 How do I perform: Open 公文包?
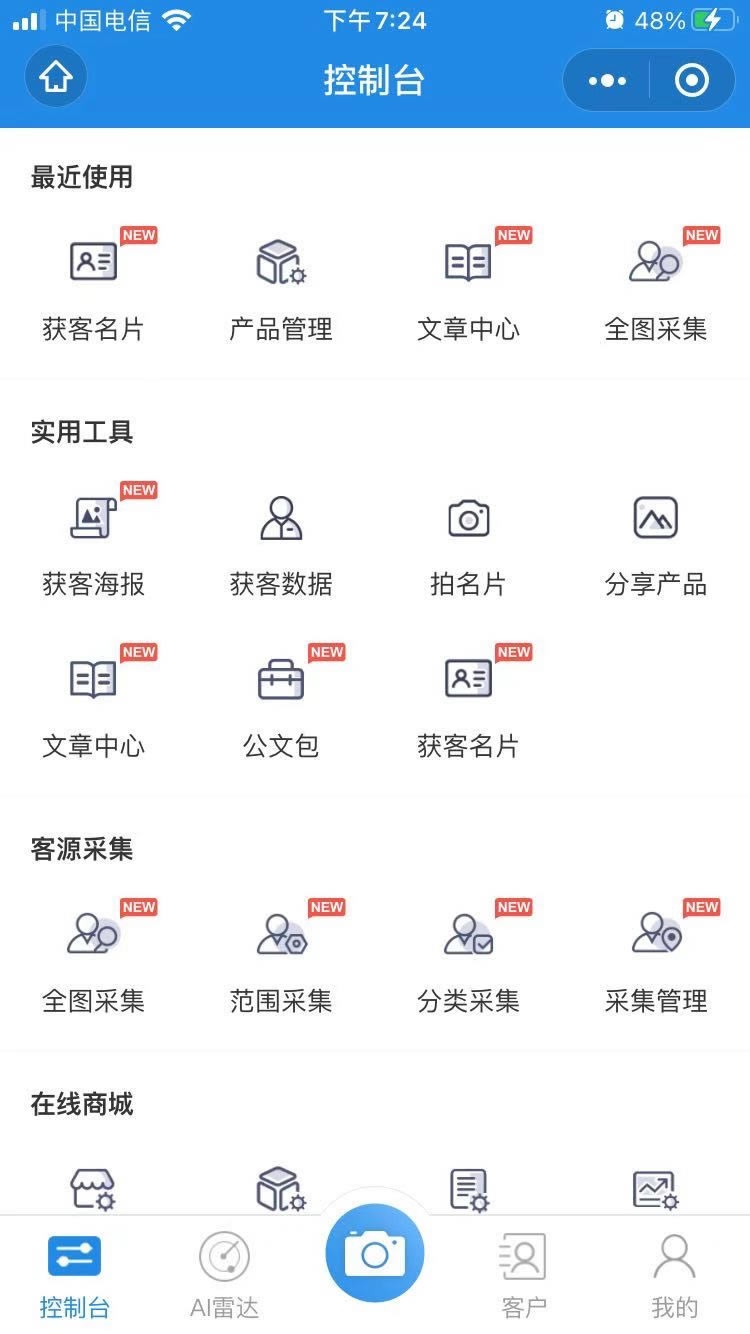click(x=281, y=707)
